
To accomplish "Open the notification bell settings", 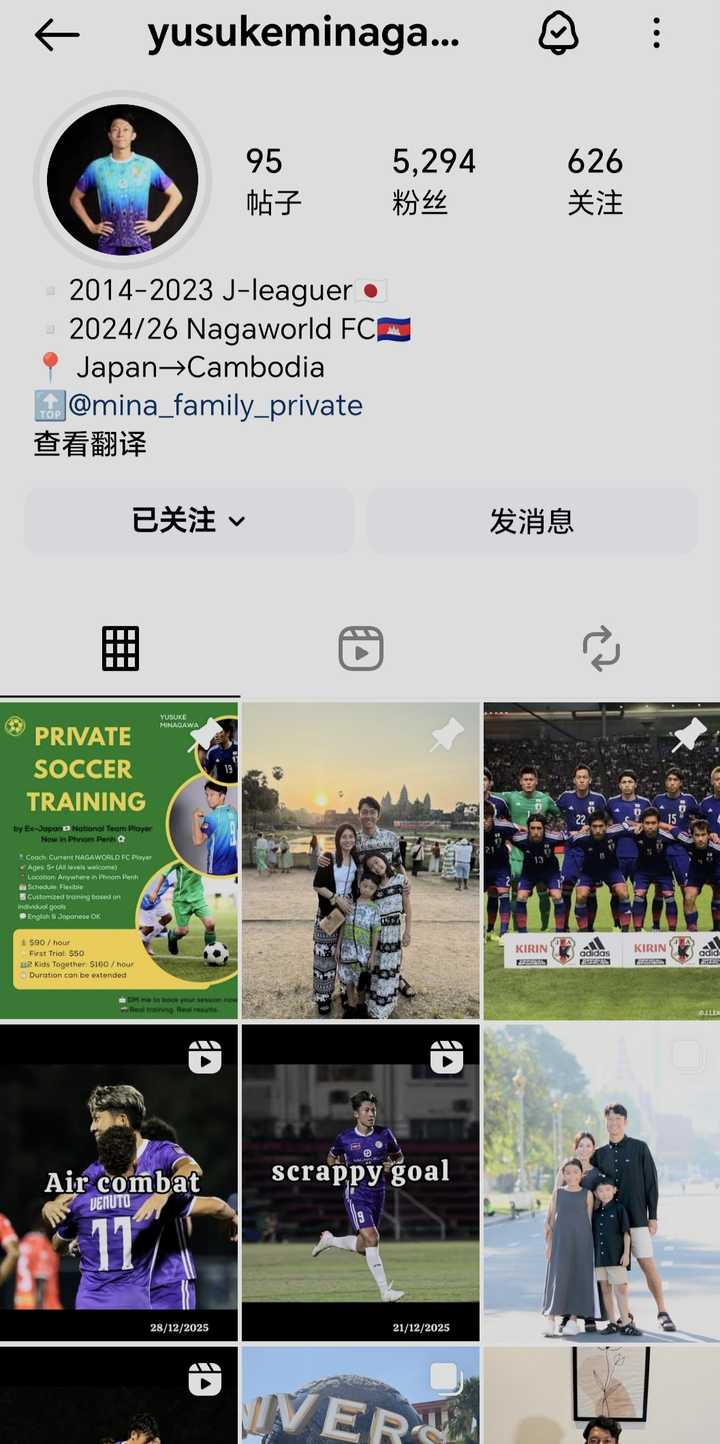I will [x=558, y=34].
